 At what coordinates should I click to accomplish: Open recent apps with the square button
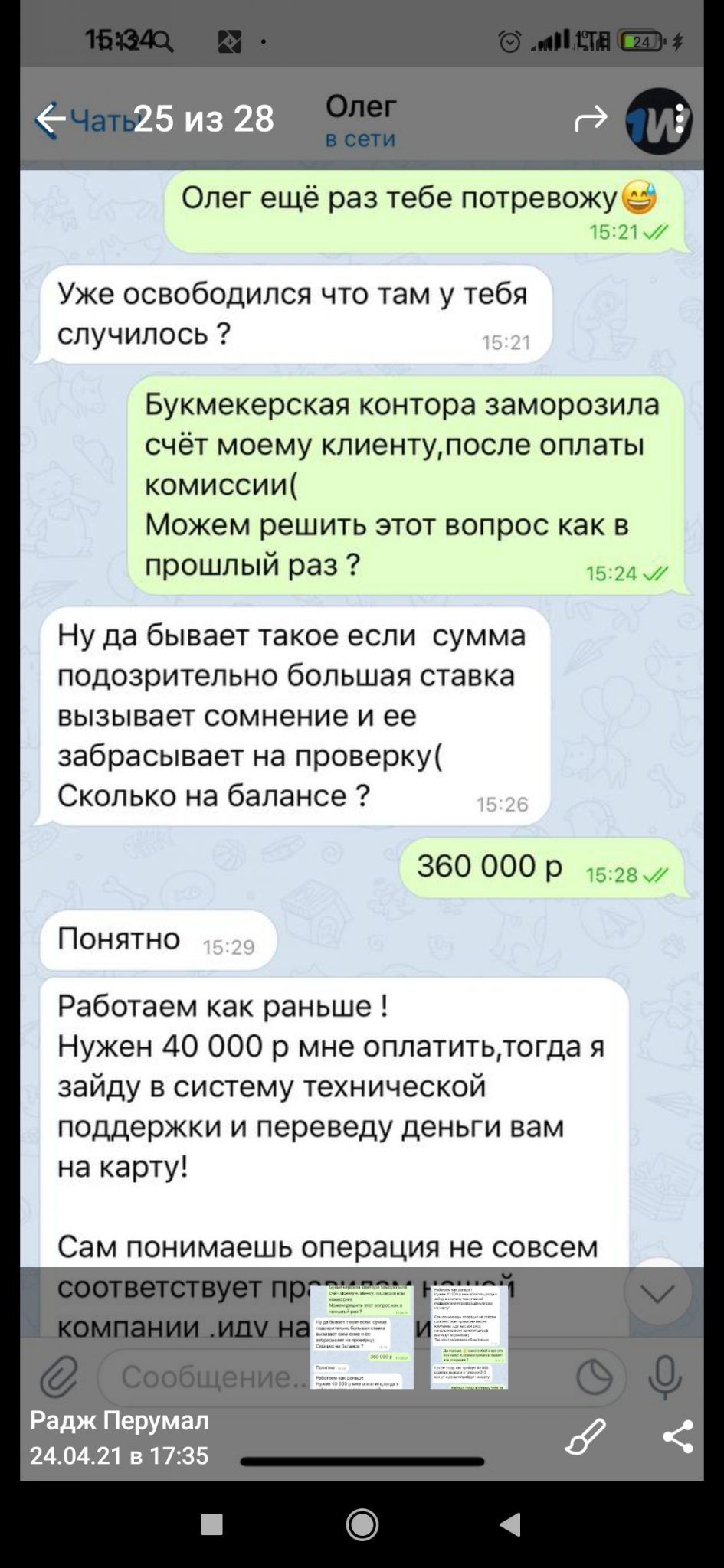(211, 1525)
